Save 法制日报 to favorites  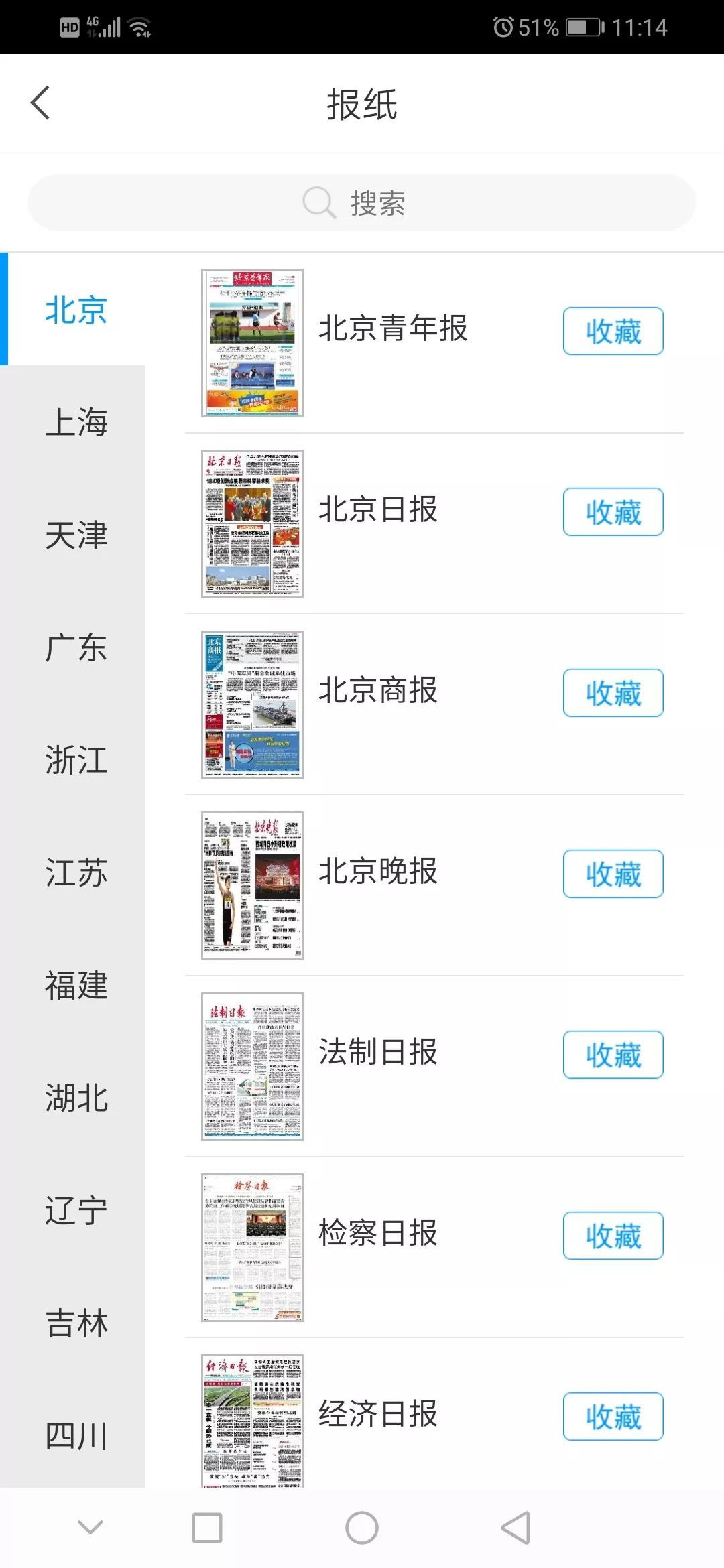click(613, 1055)
